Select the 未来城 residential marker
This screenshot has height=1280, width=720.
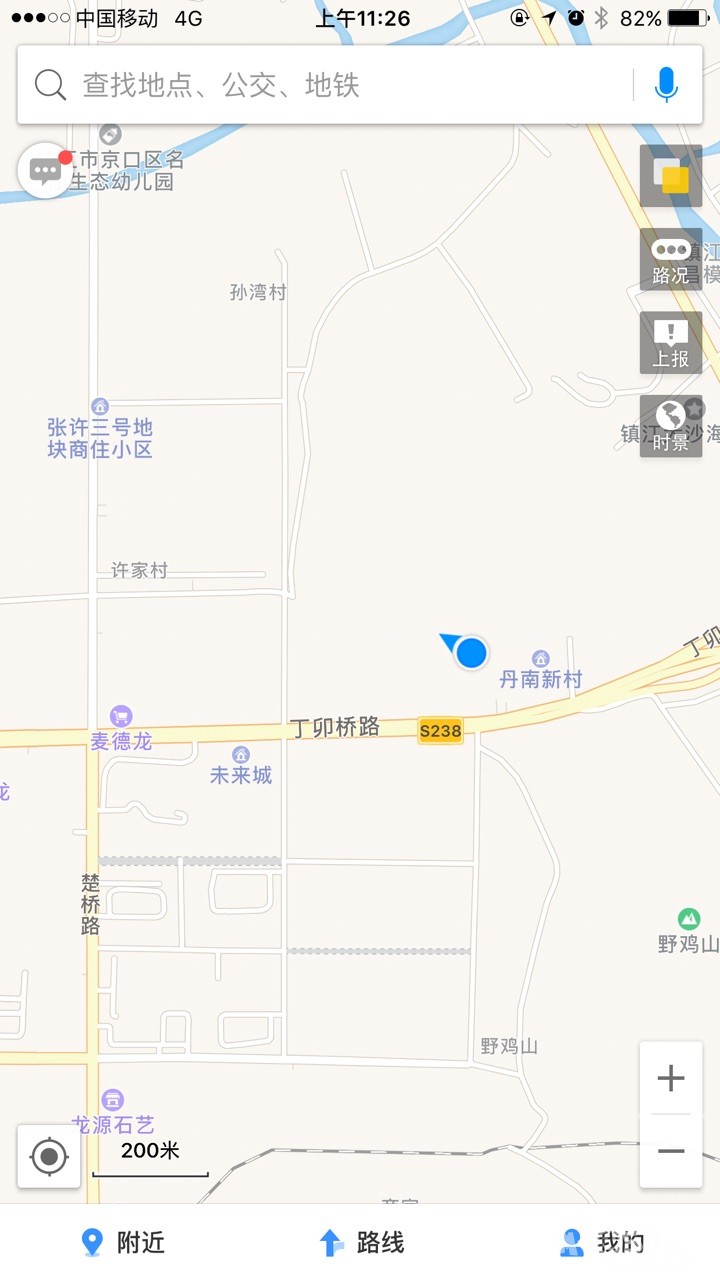241,755
